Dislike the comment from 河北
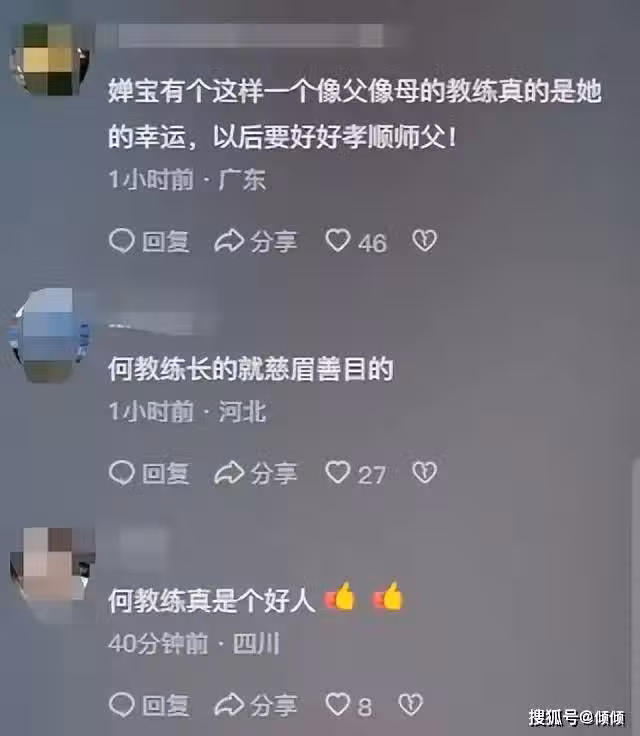 (425, 472)
